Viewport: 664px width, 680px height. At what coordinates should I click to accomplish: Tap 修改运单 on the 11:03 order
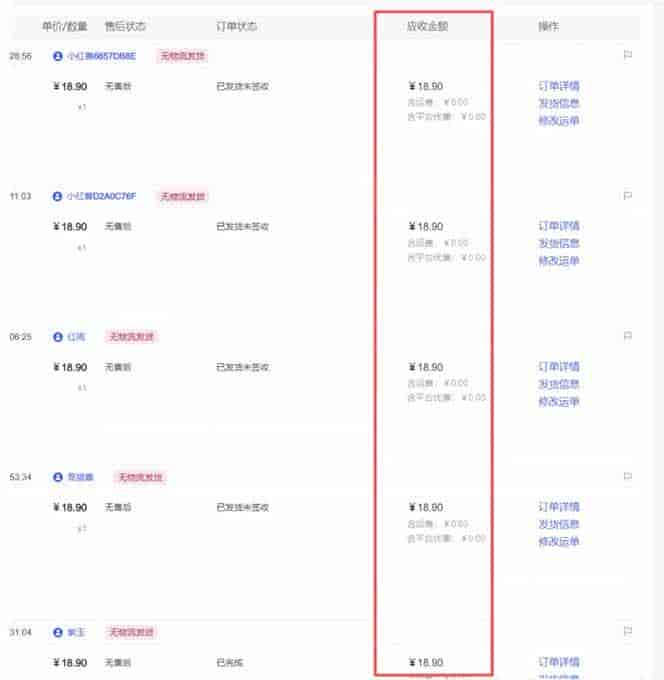(x=558, y=261)
